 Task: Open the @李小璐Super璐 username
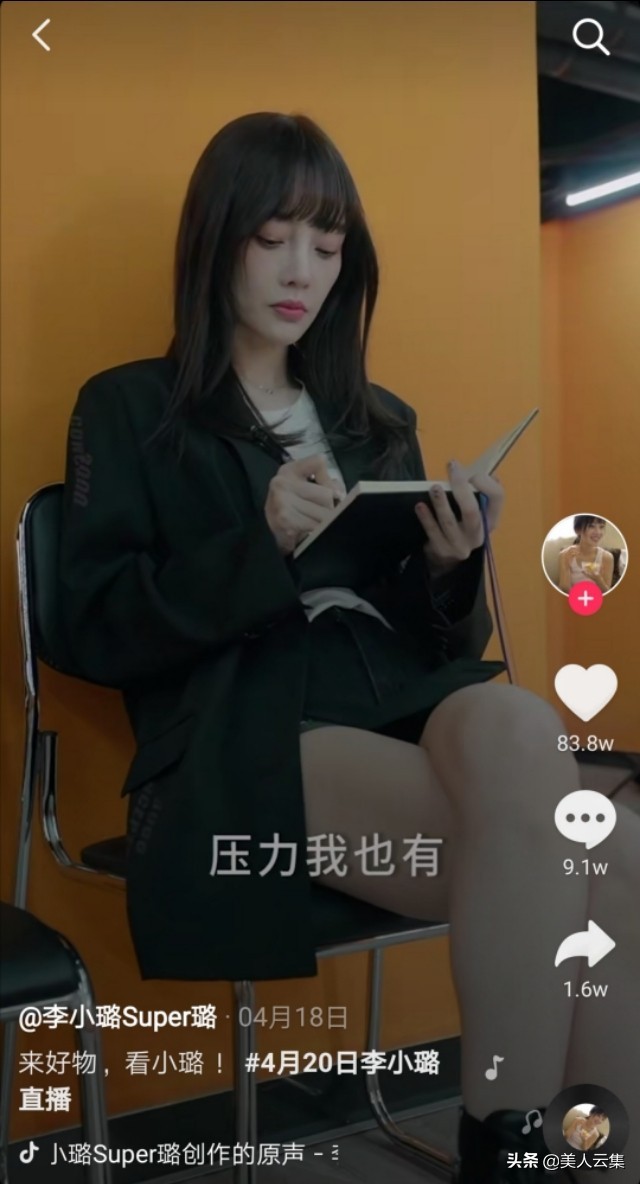[x=118, y=1018]
